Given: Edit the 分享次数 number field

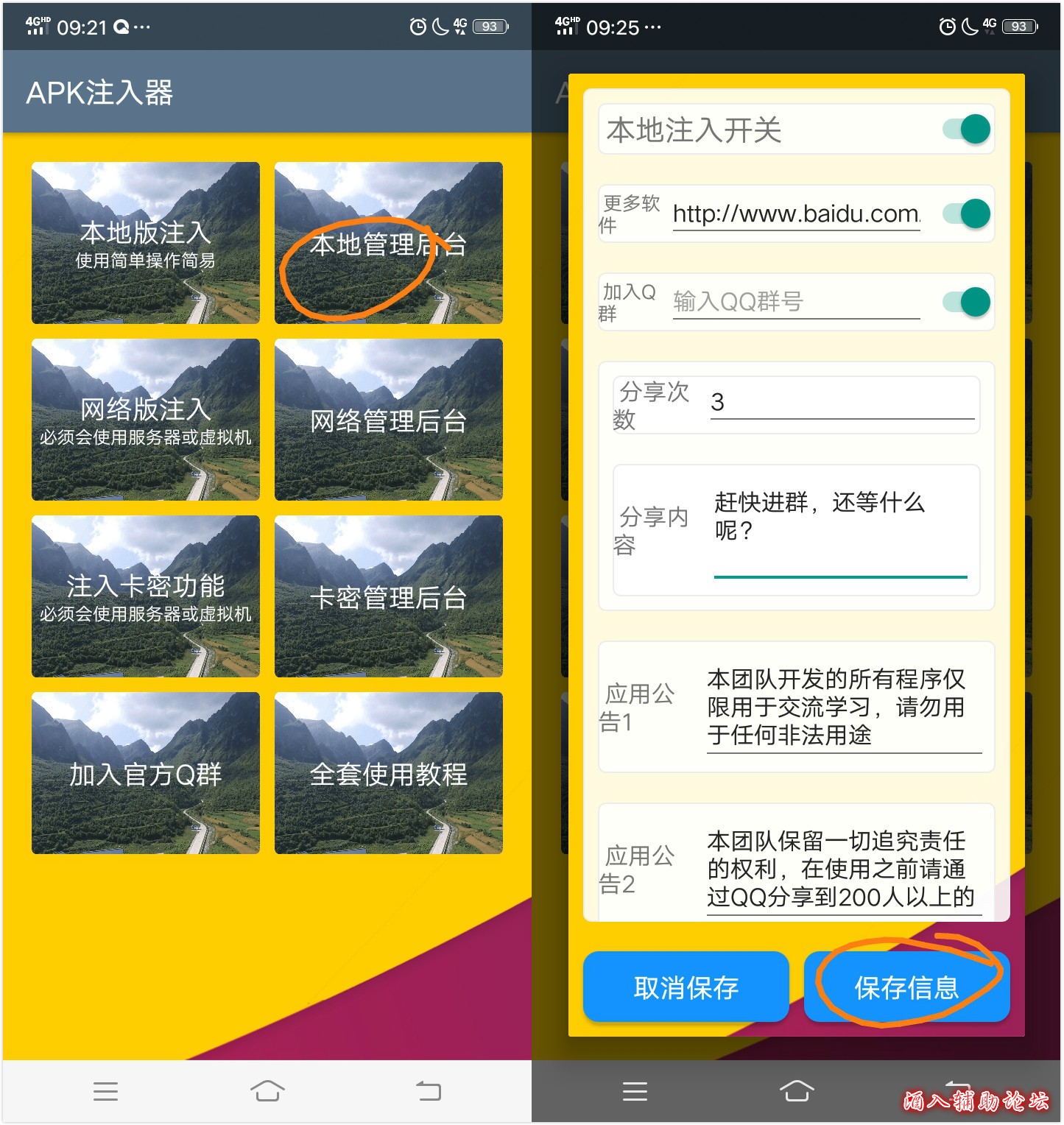Looking at the screenshot, I should [842, 402].
